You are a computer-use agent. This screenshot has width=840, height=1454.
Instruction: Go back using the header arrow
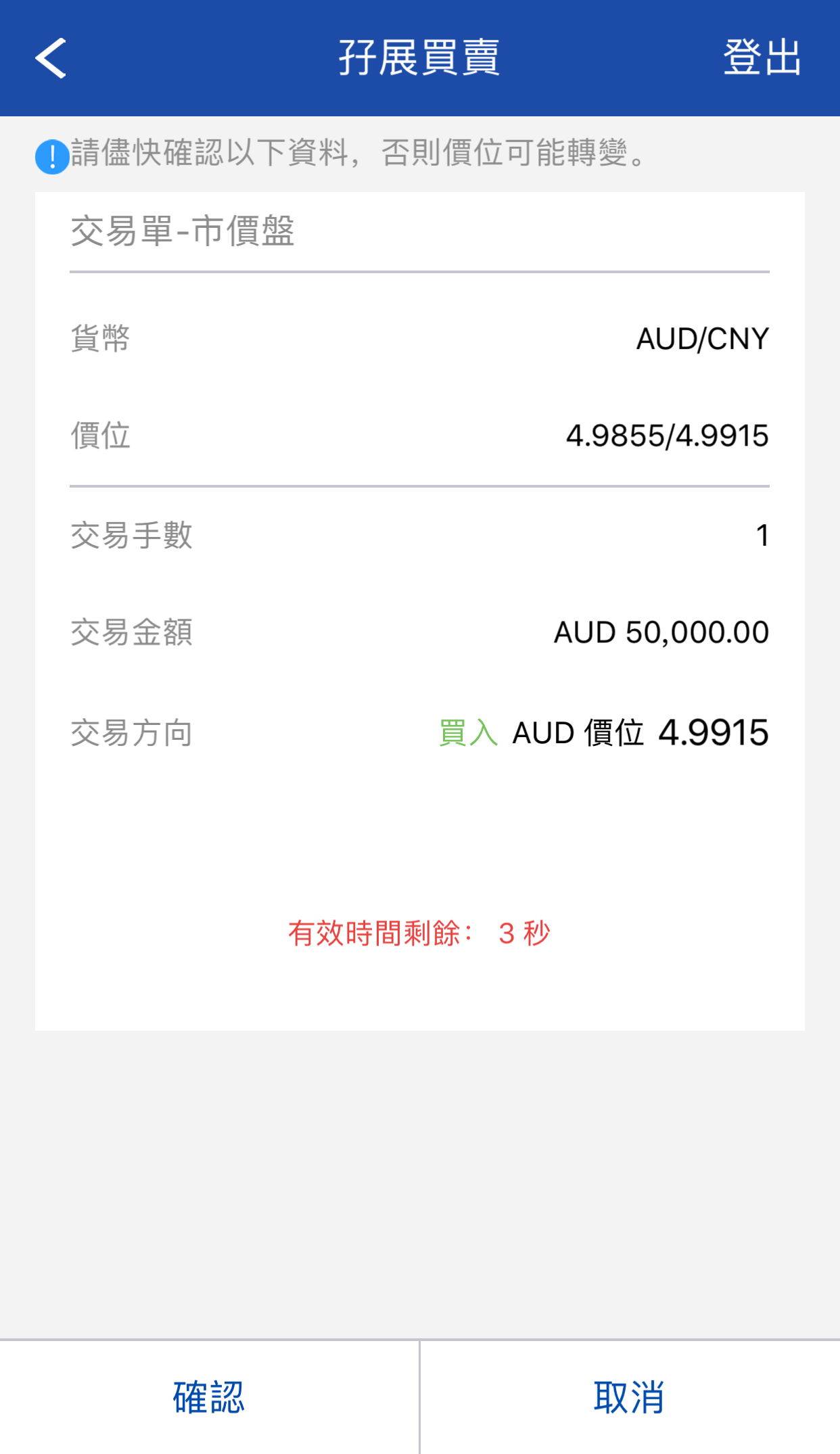(51, 58)
